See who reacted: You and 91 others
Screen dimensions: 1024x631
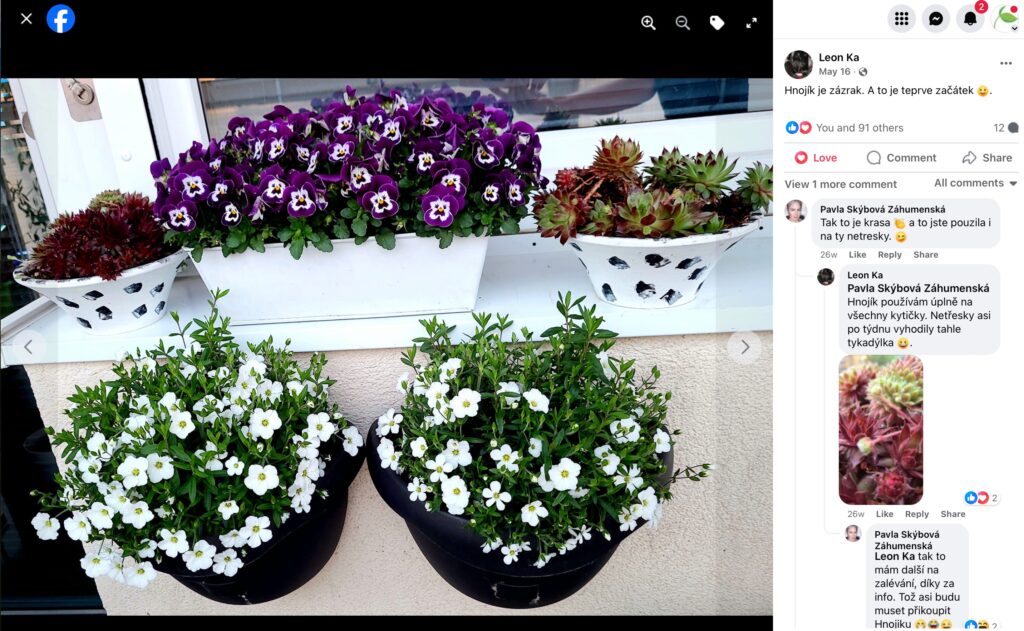[x=859, y=128]
